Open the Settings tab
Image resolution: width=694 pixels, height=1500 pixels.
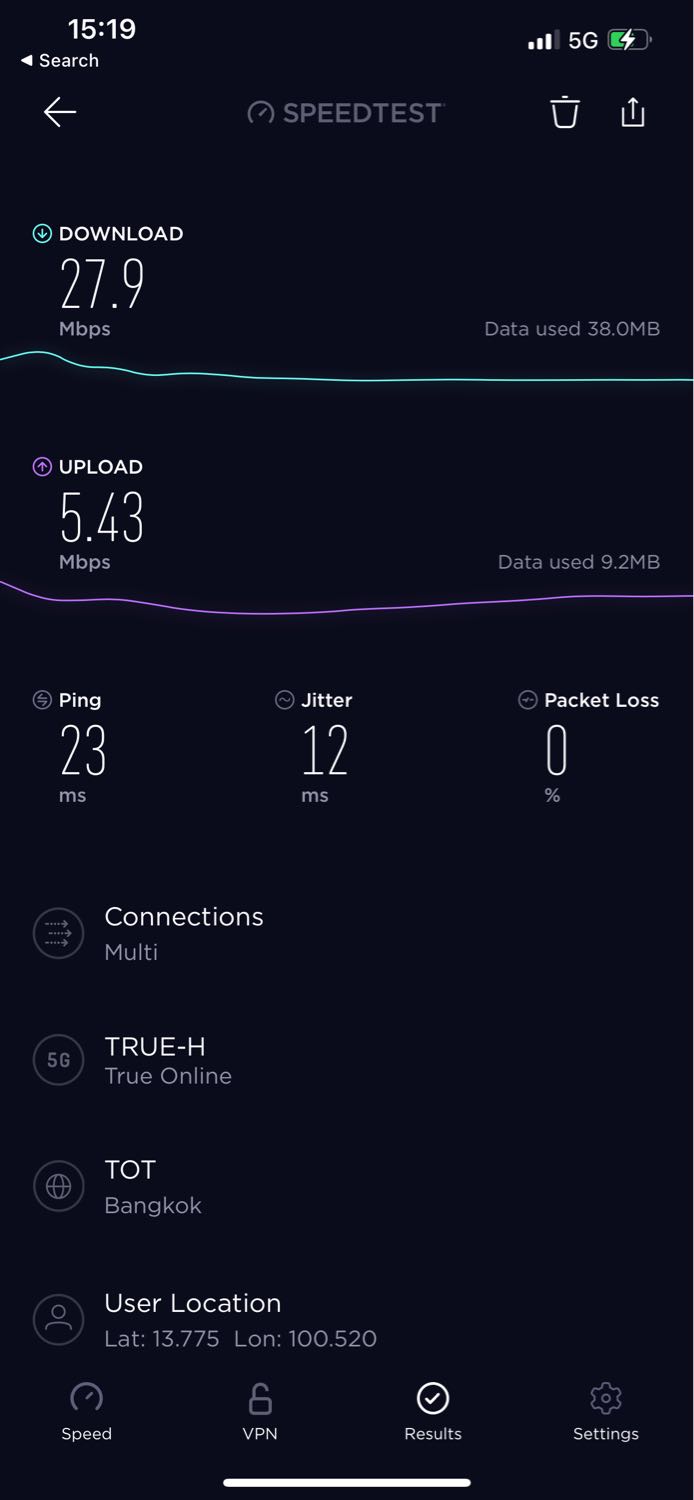click(606, 1411)
